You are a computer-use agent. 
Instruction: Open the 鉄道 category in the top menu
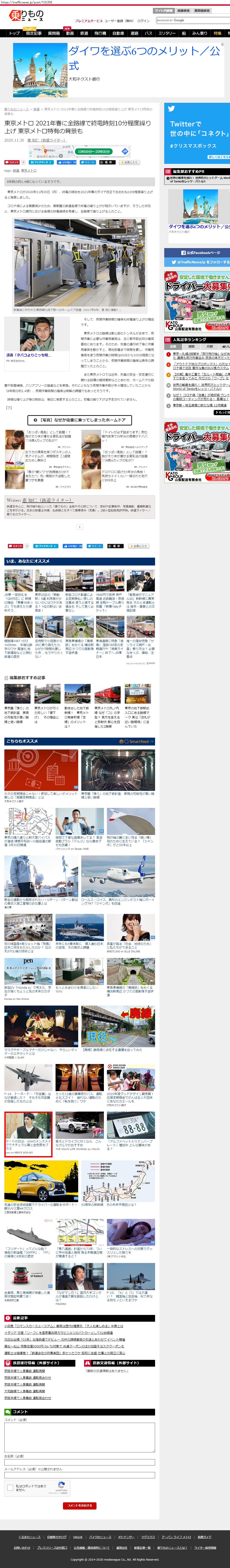84,33
